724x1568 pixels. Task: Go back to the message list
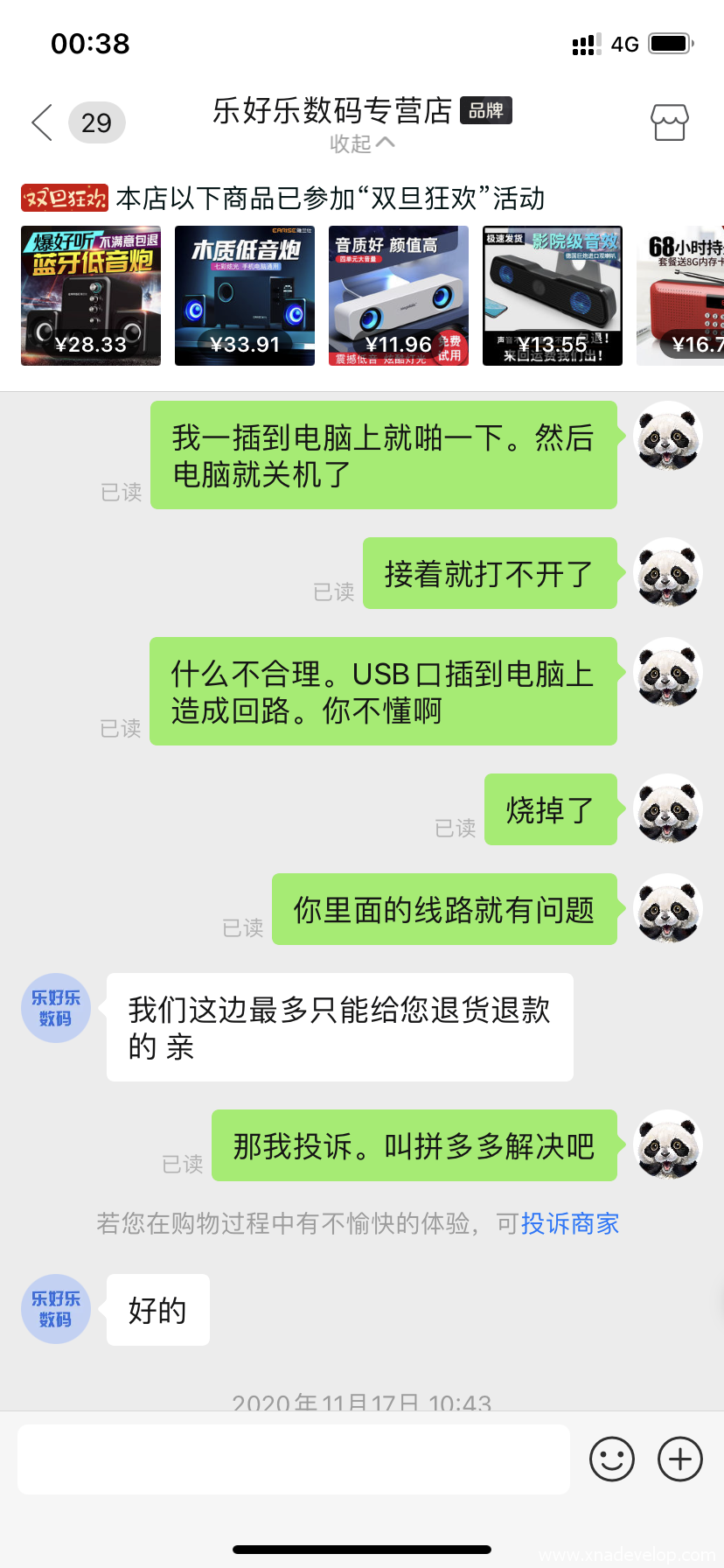[x=42, y=122]
